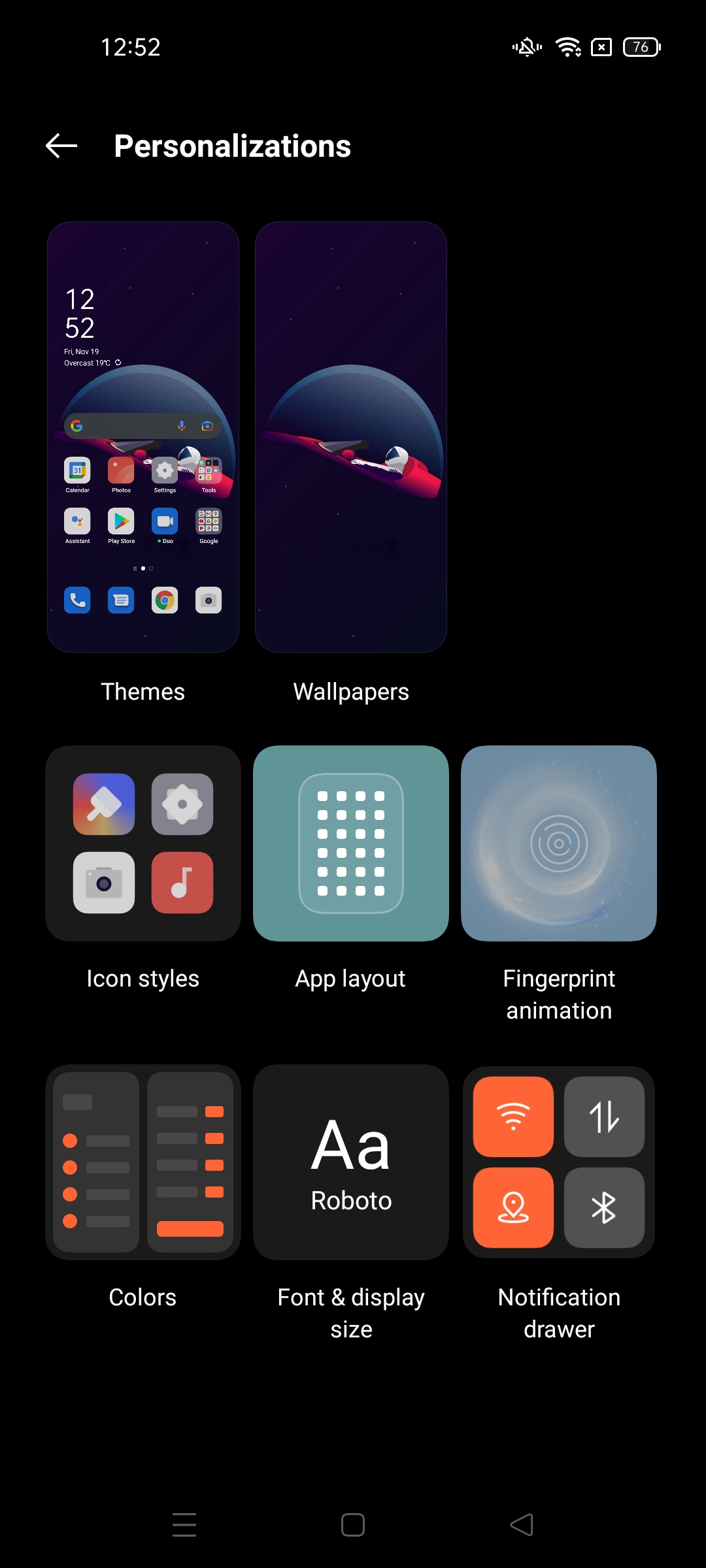
Task: Open Icon styles settings
Action: point(143,843)
